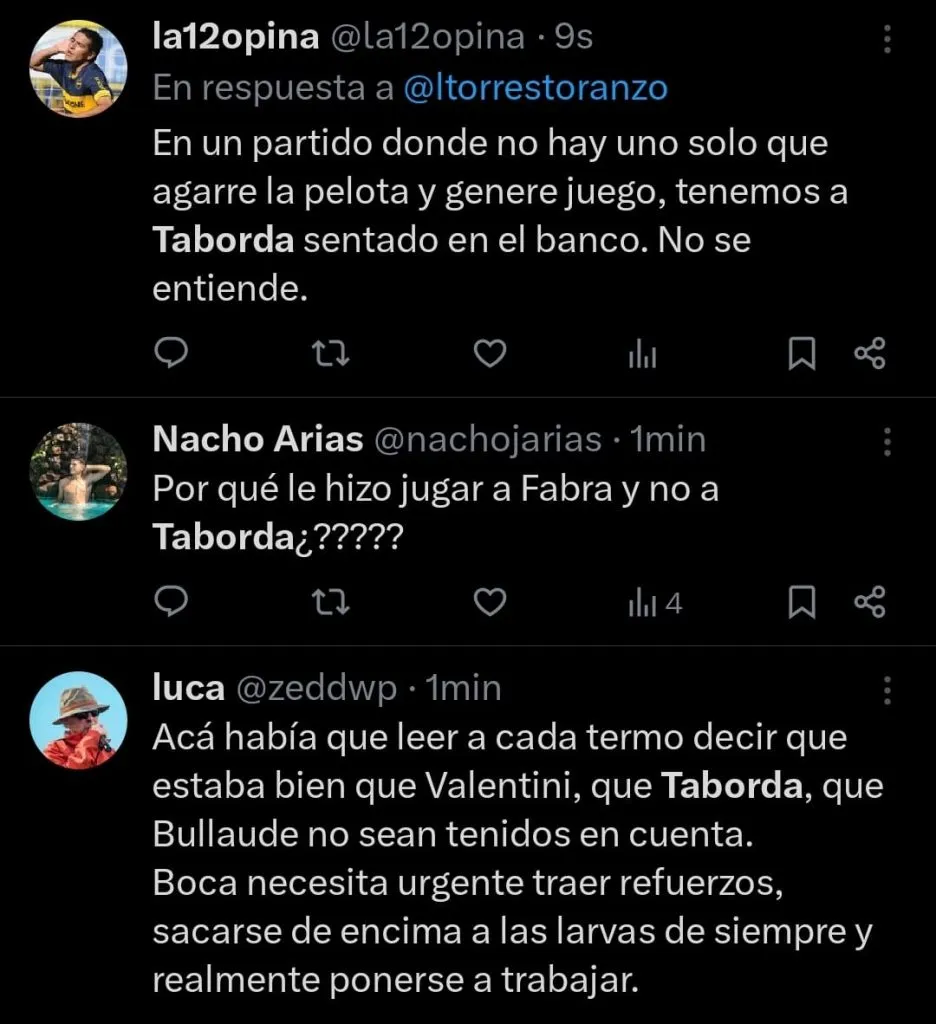
Task: Bookmark Nacho Arias's tweet
Action: (801, 602)
